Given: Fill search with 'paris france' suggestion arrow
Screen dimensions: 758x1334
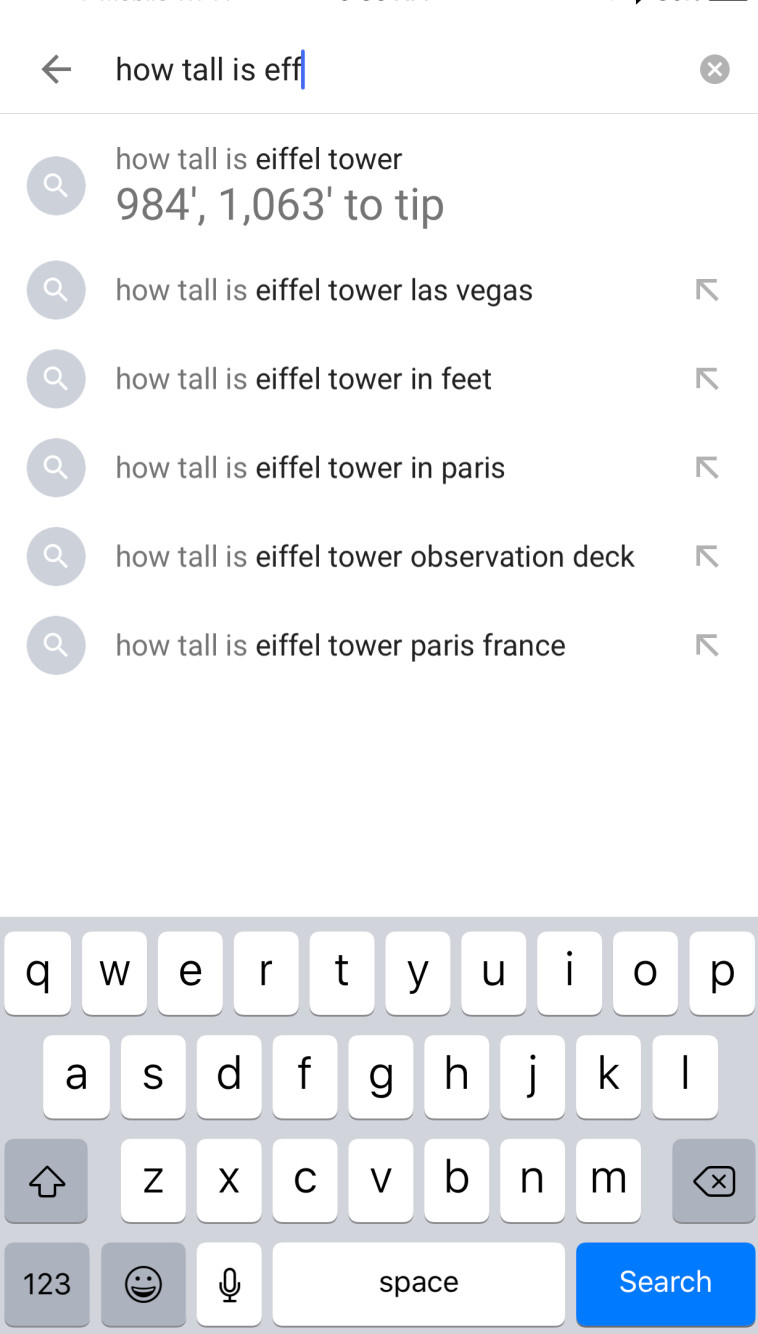Looking at the screenshot, I should [707, 645].
